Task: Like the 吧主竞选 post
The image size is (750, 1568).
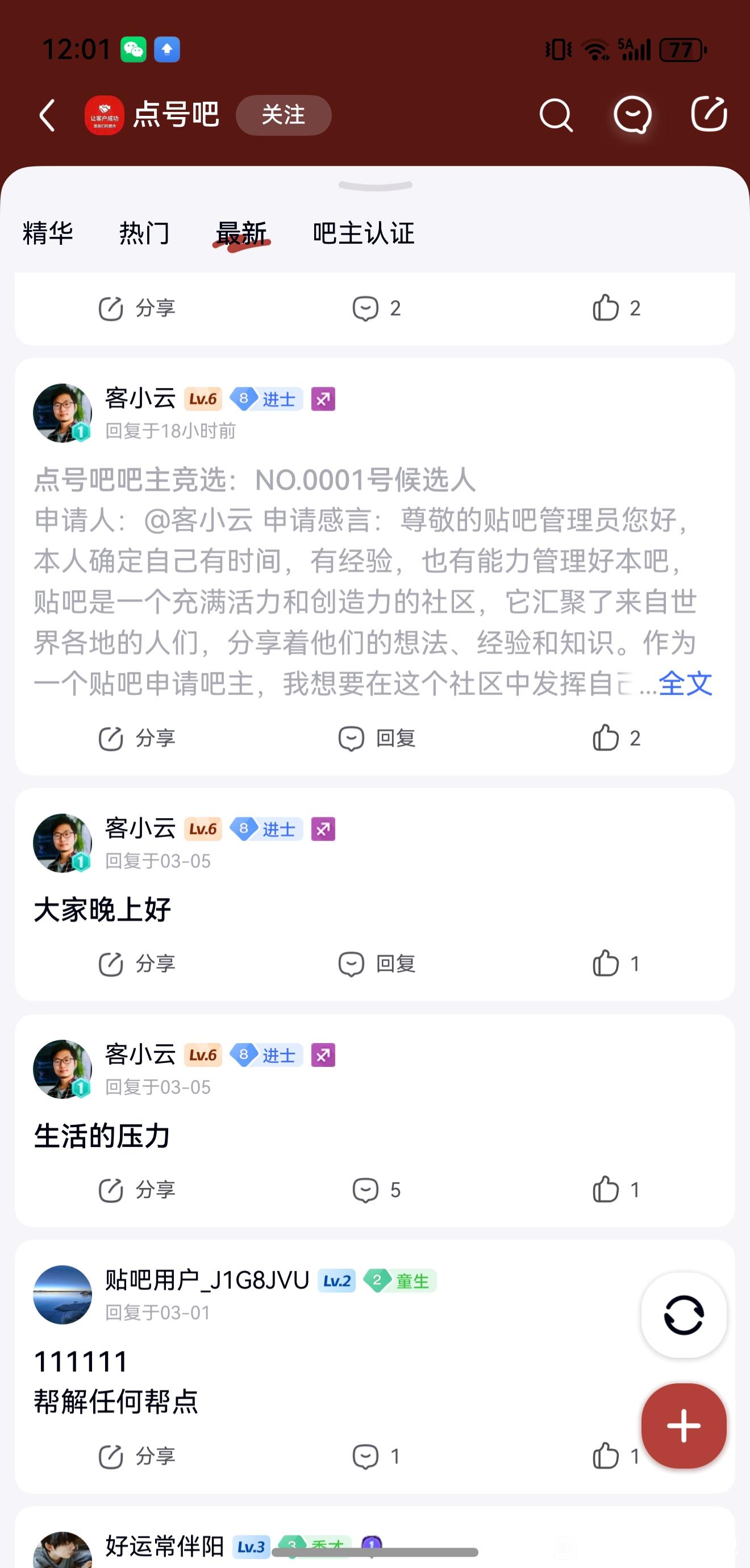Action: point(616,738)
